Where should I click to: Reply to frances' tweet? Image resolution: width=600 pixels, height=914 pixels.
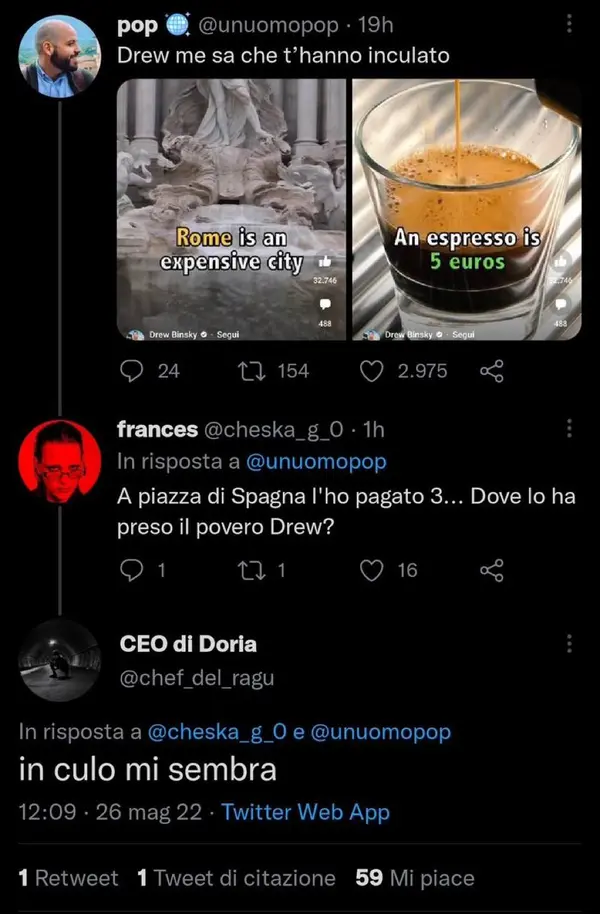pyautogui.click(x=133, y=570)
